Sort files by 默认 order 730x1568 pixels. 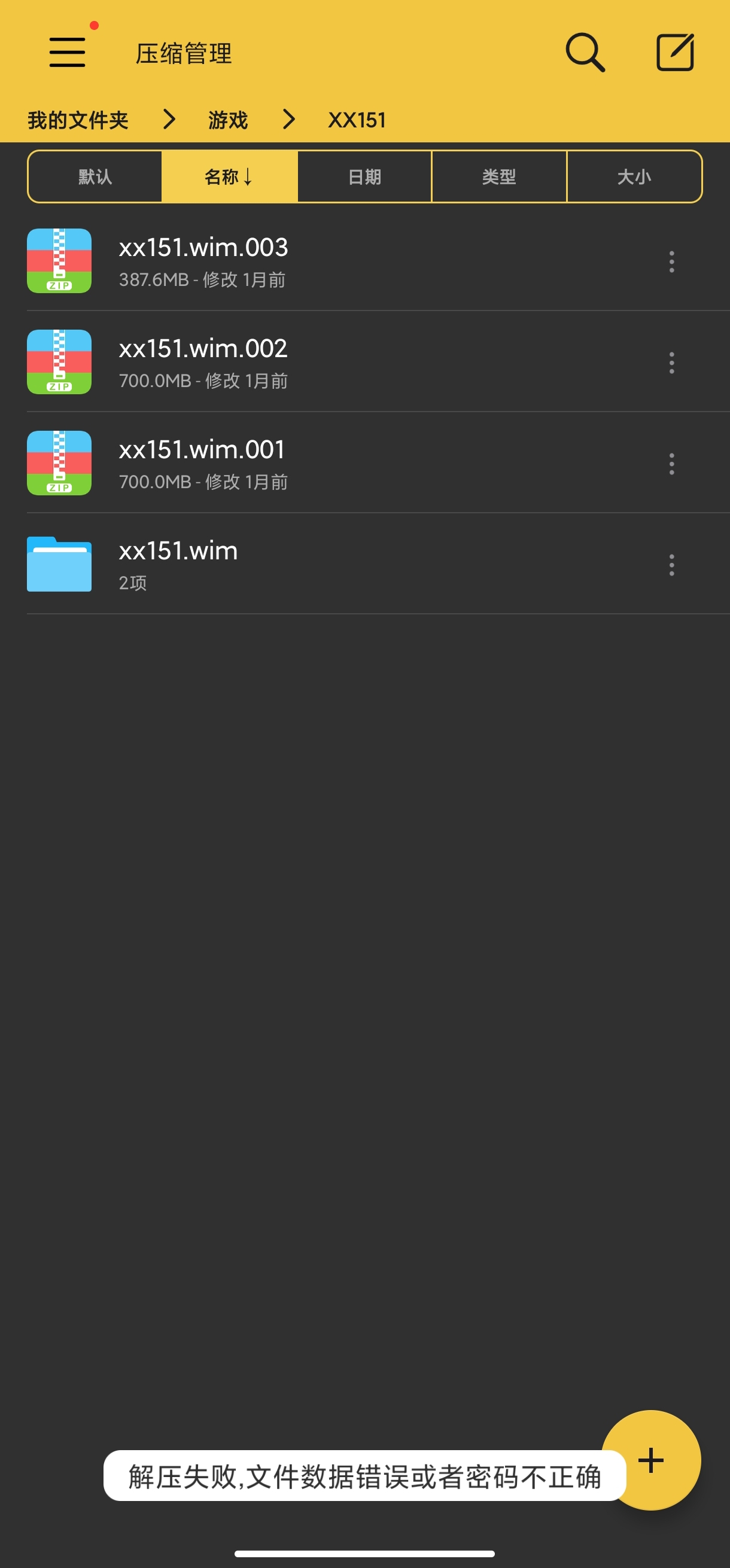click(x=96, y=176)
